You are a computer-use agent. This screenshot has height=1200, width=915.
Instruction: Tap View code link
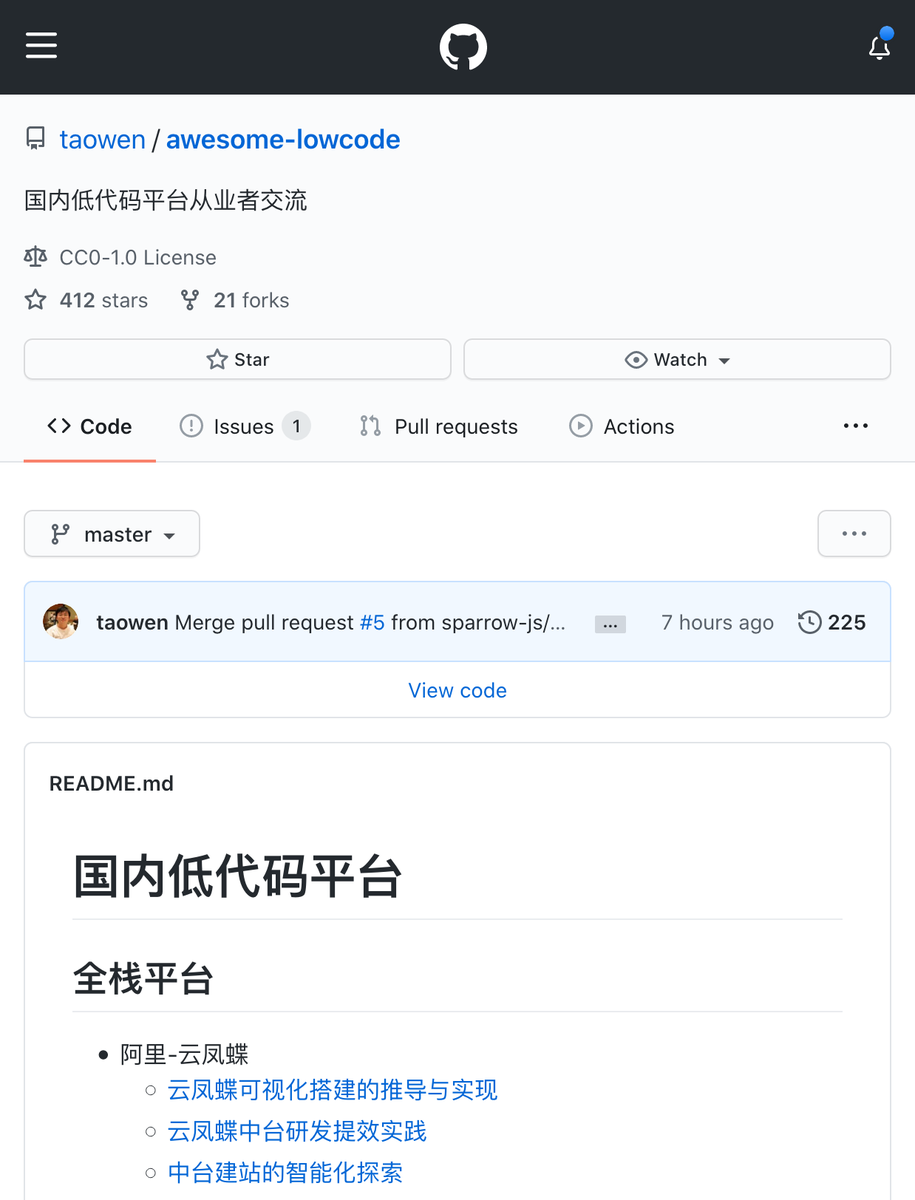pos(457,690)
